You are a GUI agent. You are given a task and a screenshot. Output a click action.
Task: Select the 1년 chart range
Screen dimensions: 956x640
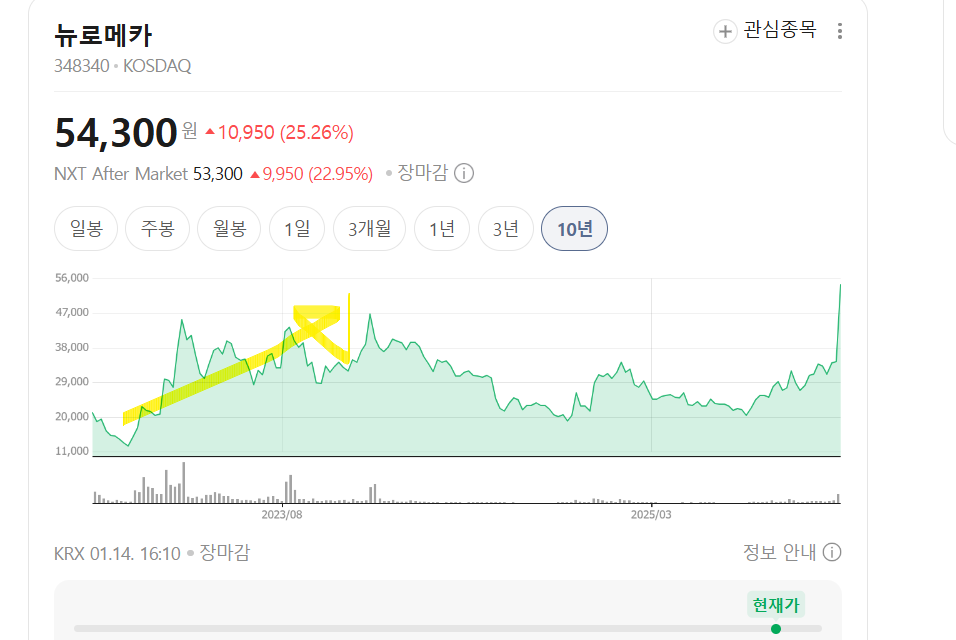point(442,229)
